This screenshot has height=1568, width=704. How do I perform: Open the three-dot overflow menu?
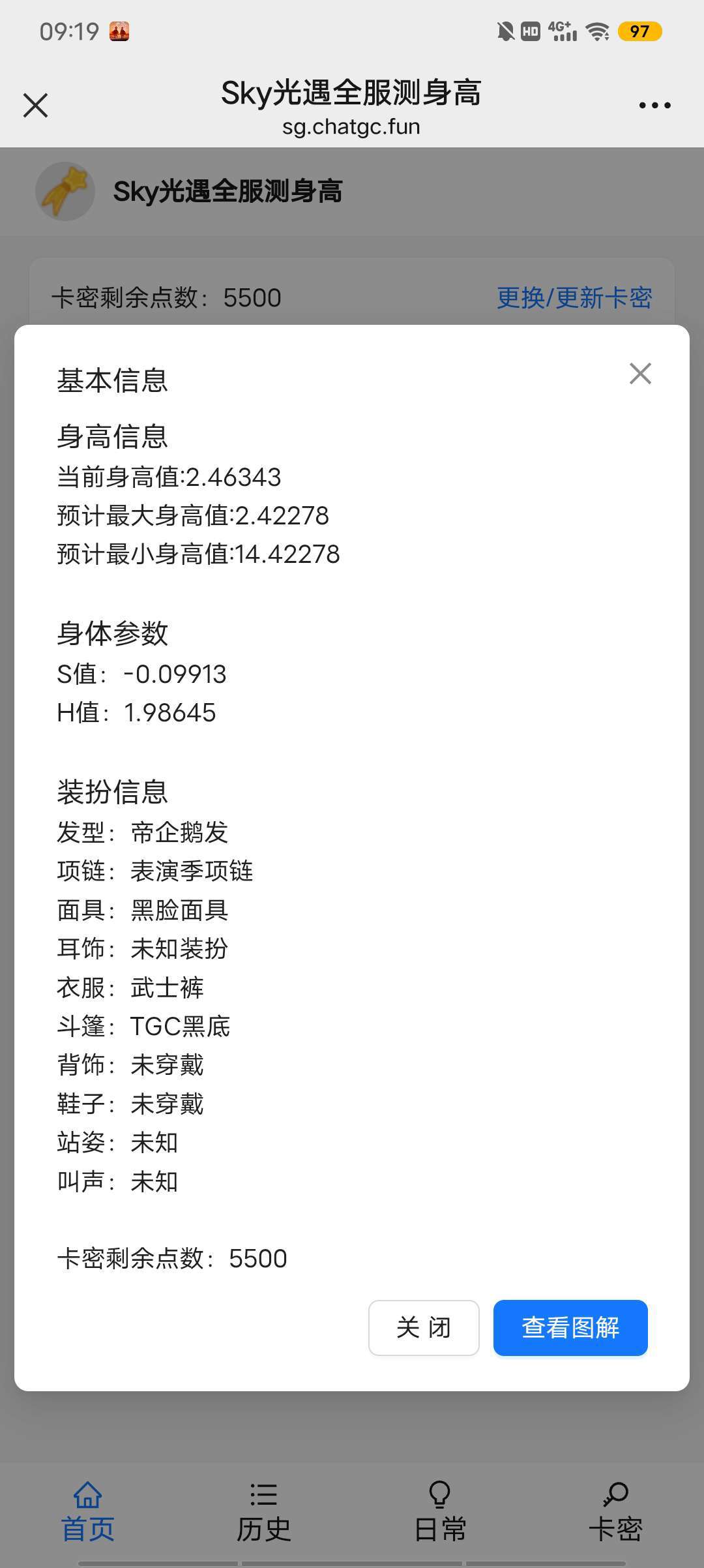click(654, 105)
